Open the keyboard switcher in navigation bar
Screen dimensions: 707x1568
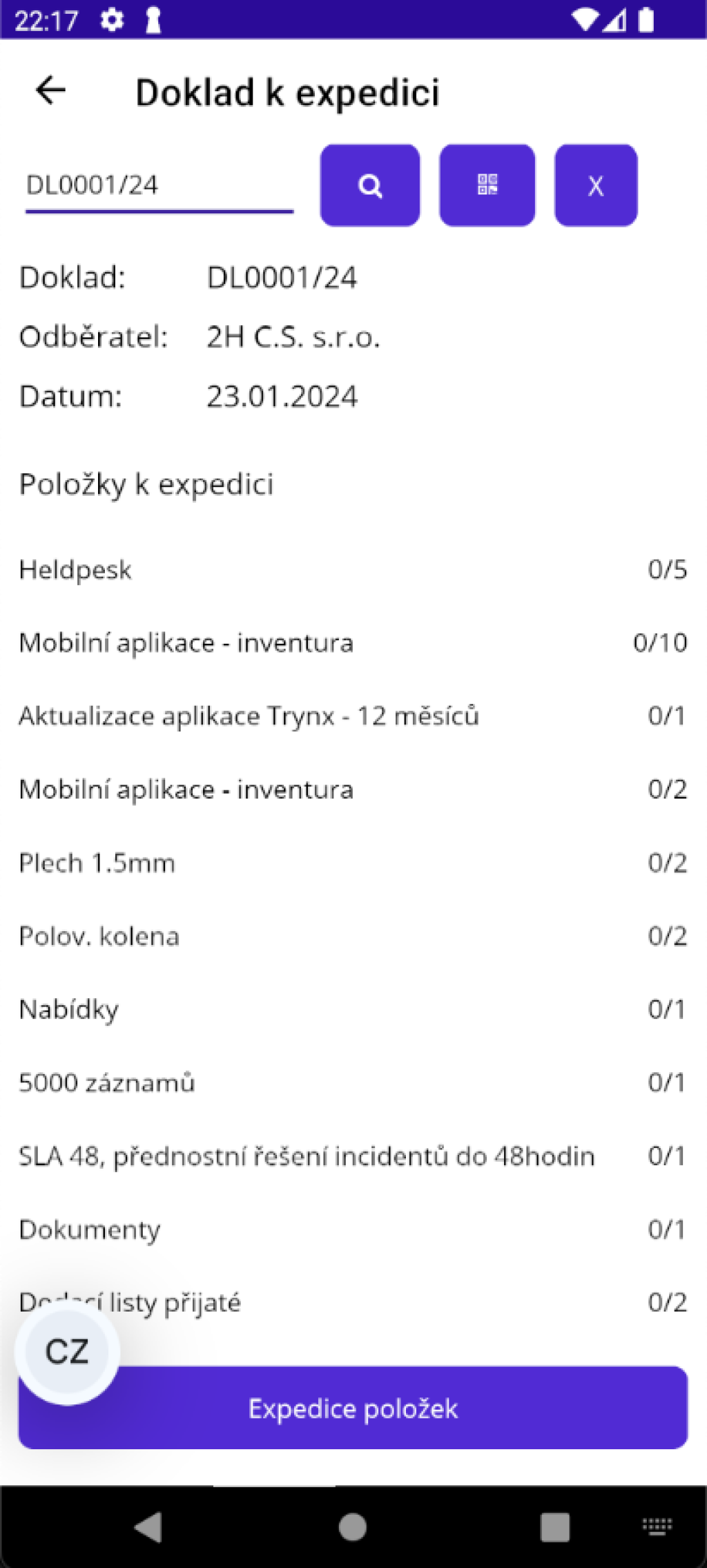click(x=657, y=1527)
